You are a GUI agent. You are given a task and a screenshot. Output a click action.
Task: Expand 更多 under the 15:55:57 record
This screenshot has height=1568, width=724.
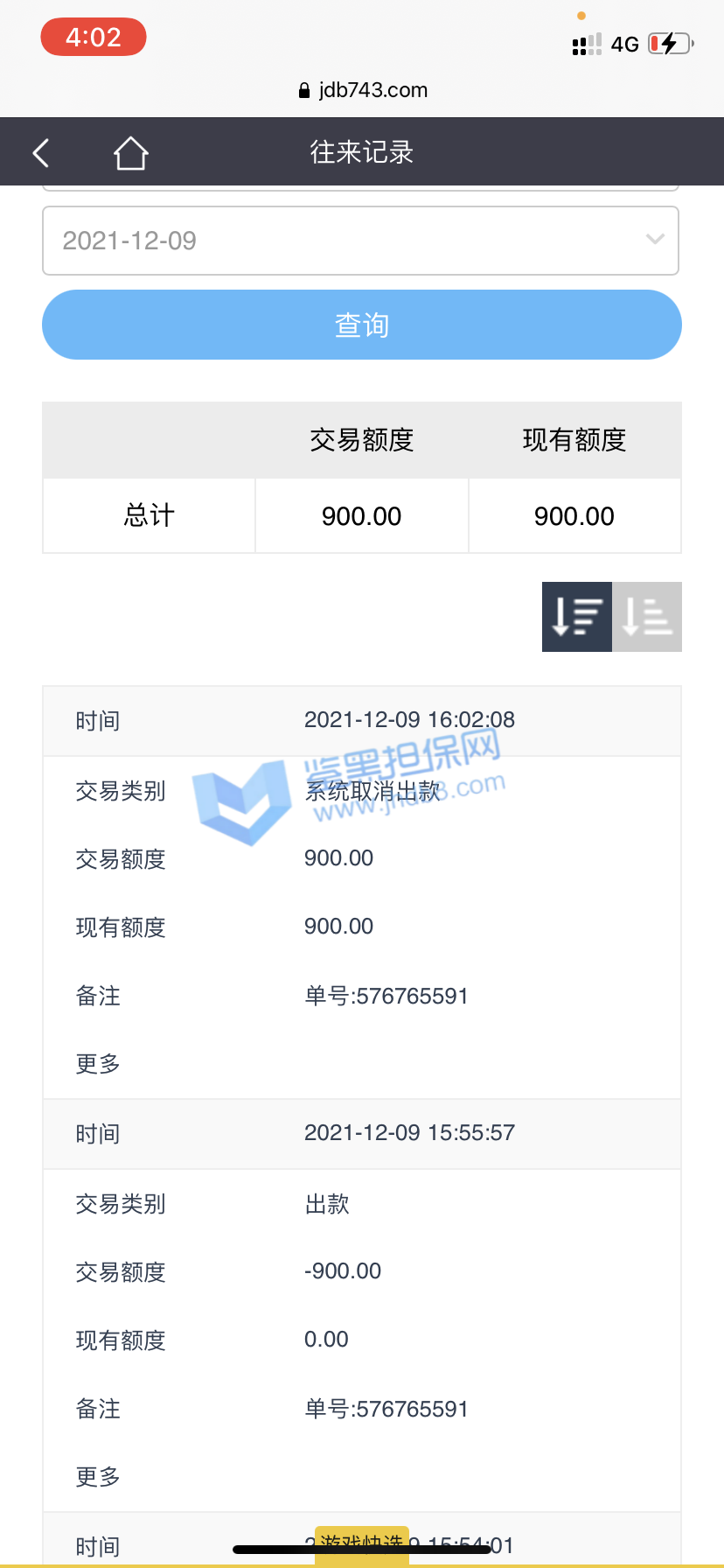[x=98, y=1477]
